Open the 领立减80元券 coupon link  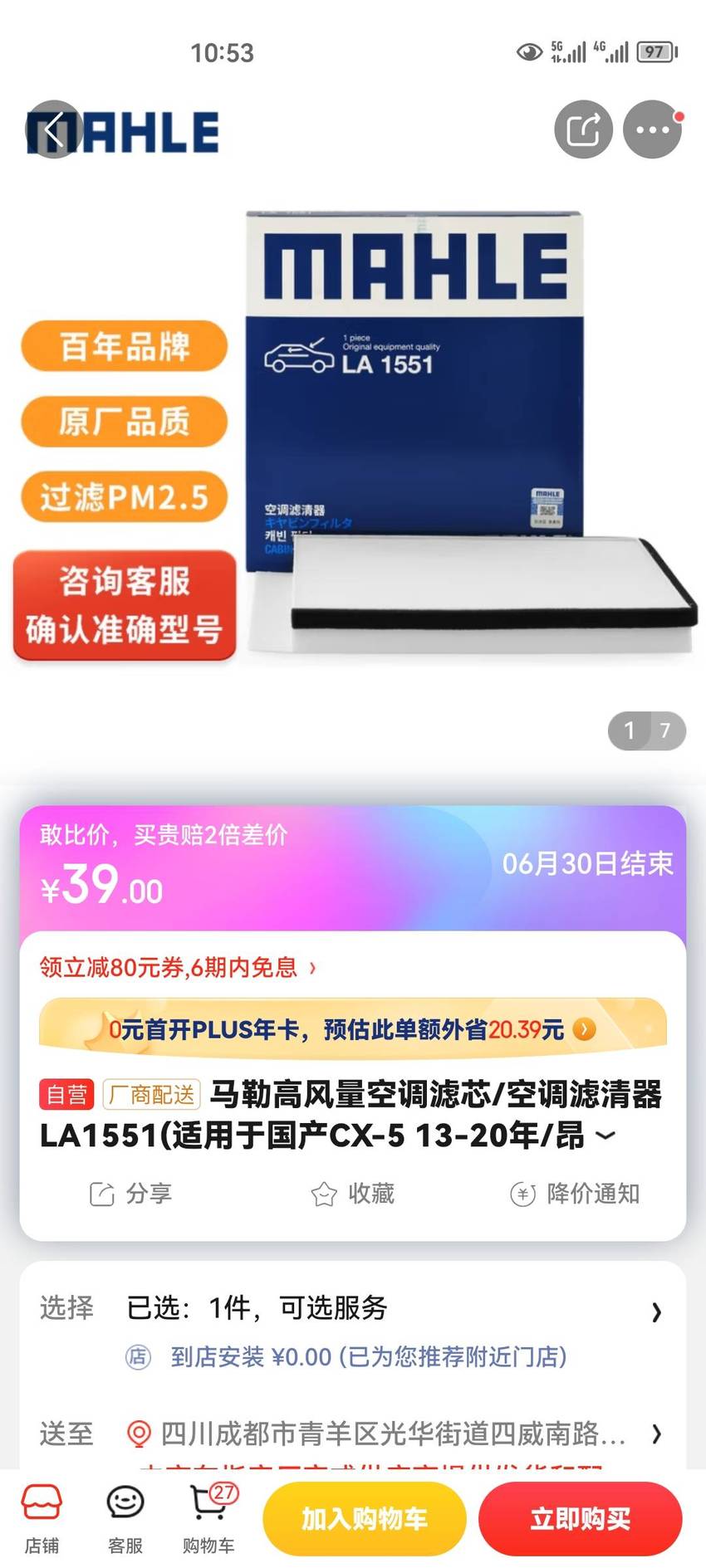178,967
